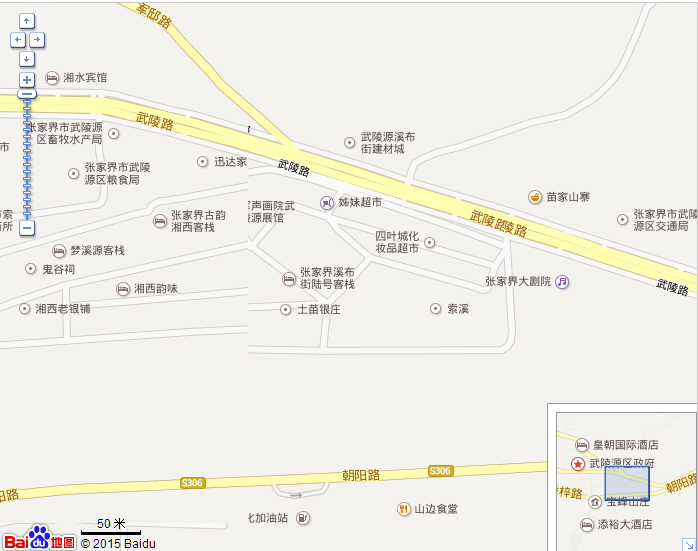Select the 士苗银庄 marker

[286, 309]
